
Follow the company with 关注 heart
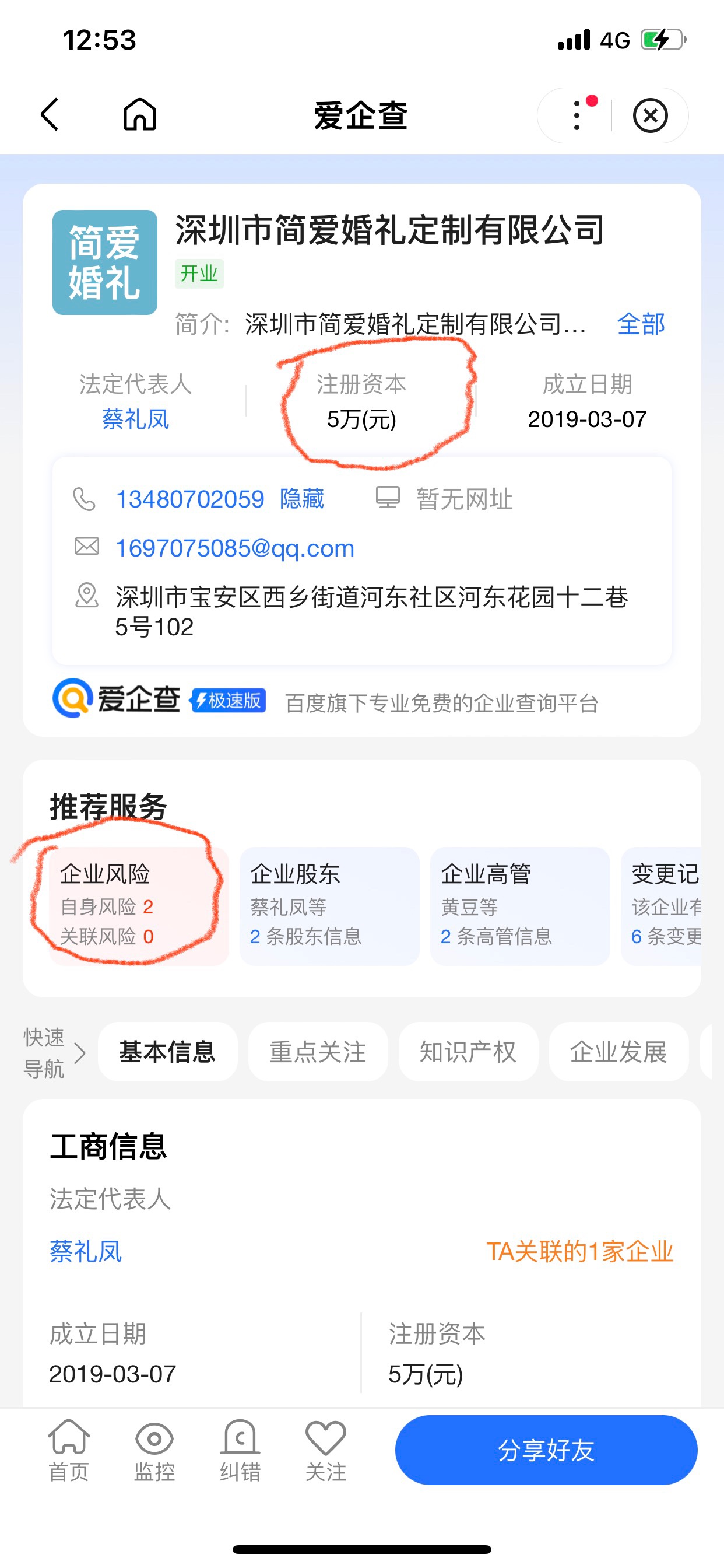click(325, 1451)
